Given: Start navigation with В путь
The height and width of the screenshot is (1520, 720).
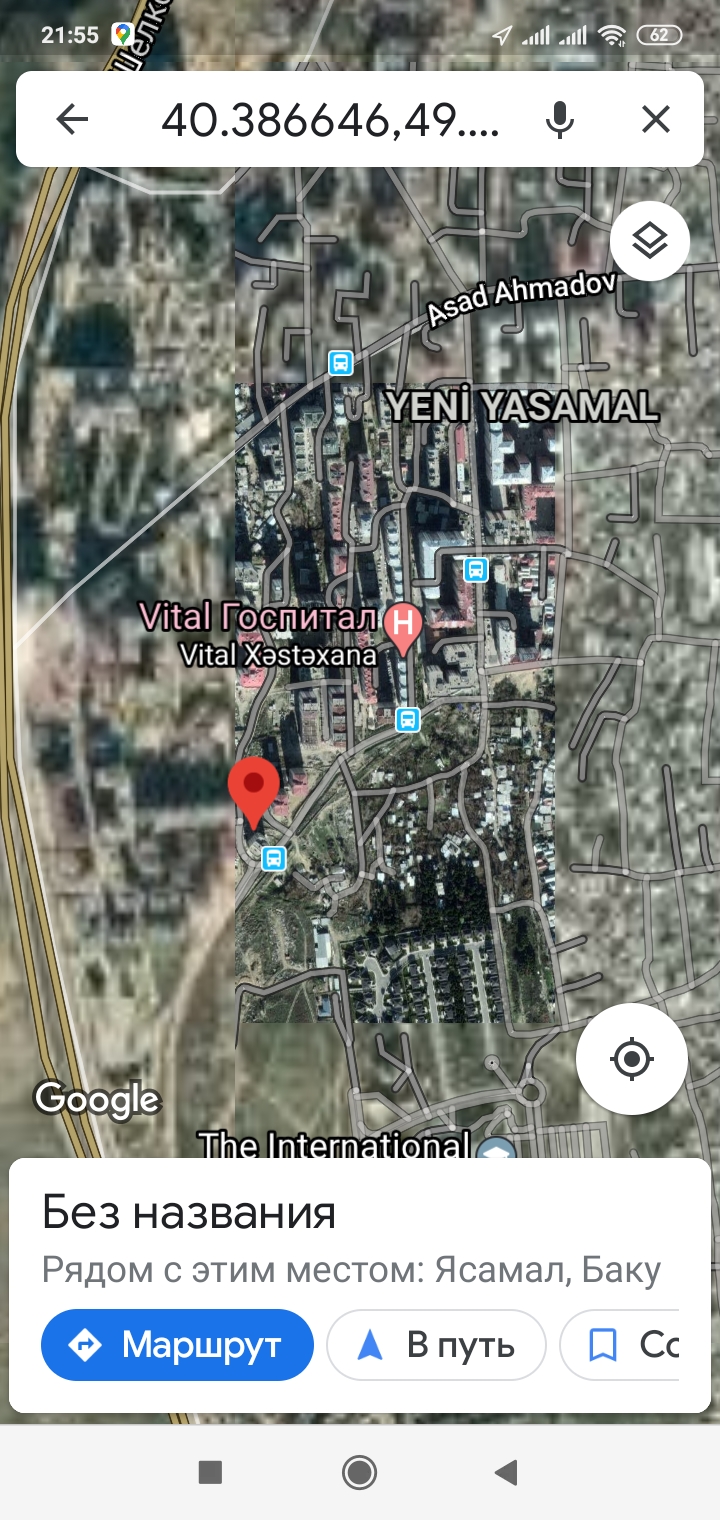Looking at the screenshot, I should coord(437,1345).
